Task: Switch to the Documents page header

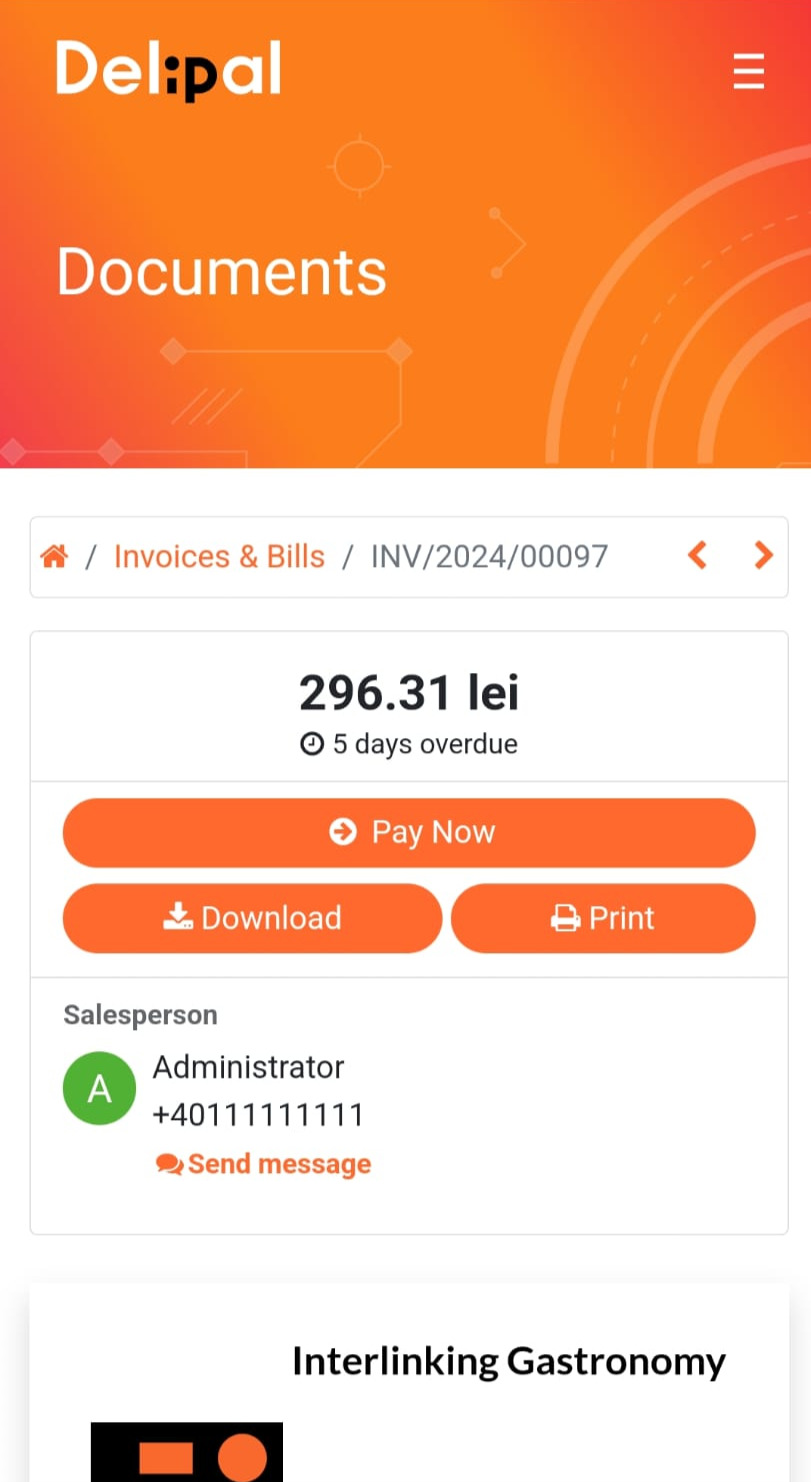Action: pyautogui.click(x=221, y=270)
